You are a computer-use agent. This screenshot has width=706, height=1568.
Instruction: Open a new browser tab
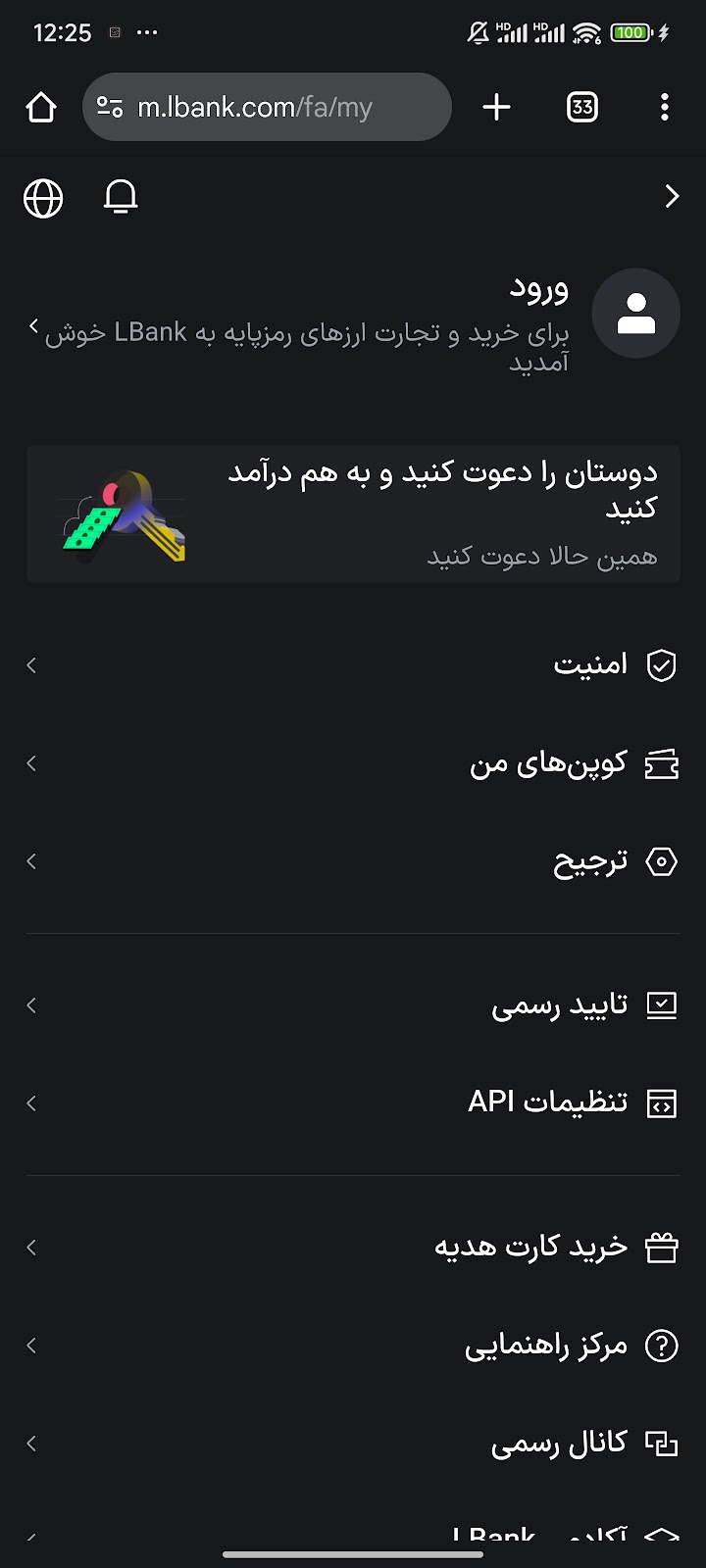point(497,107)
